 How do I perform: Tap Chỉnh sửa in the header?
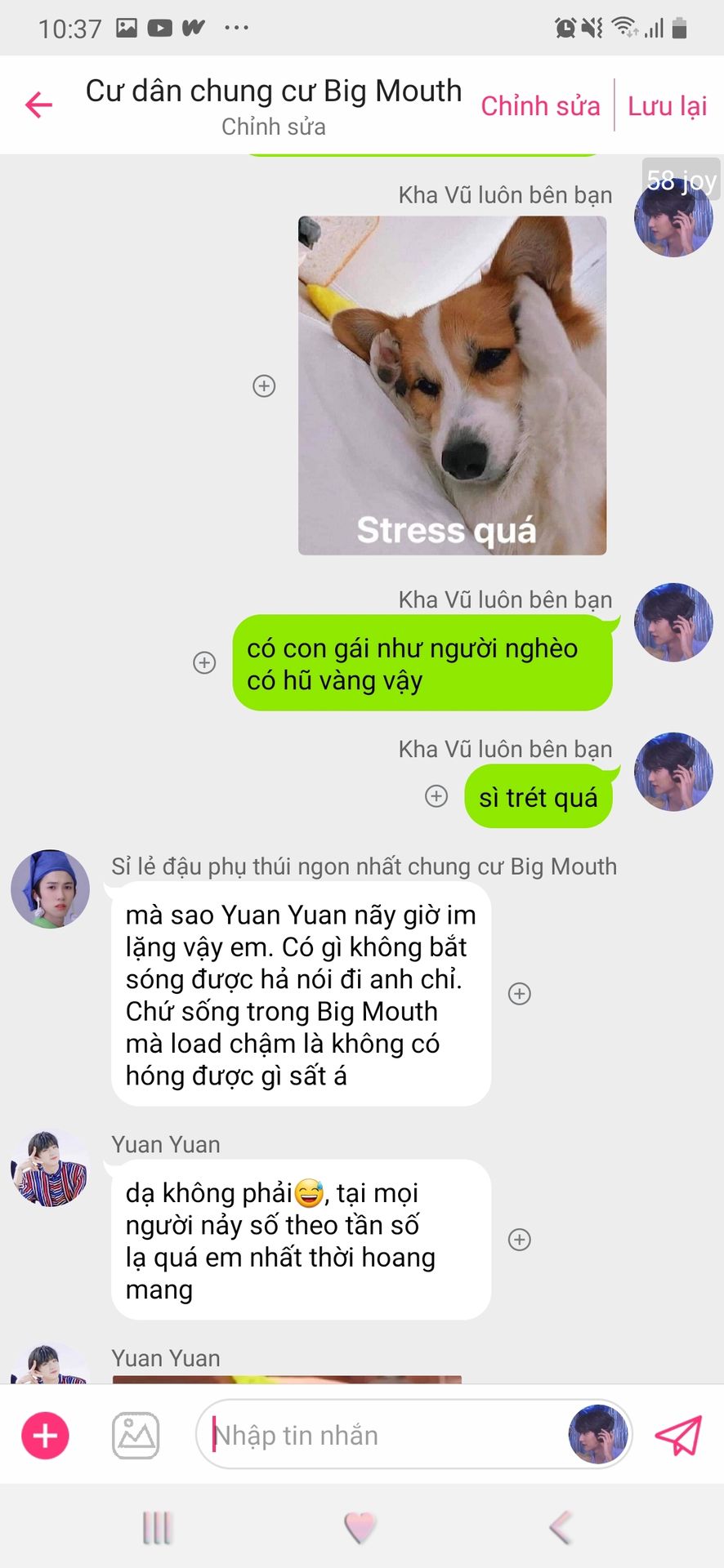point(540,106)
